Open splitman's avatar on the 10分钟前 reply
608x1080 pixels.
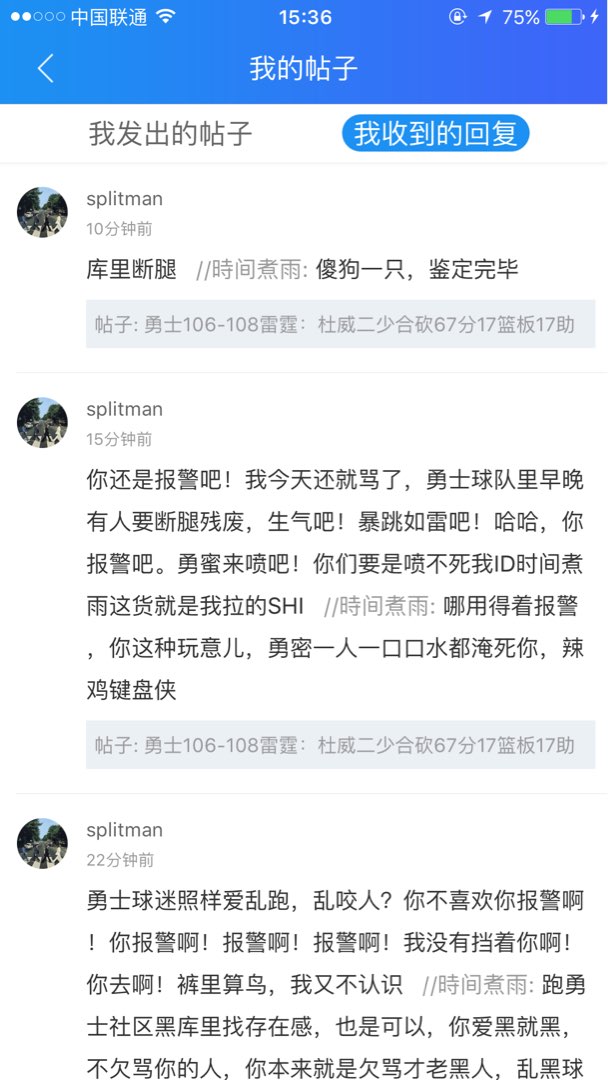coord(42,212)
